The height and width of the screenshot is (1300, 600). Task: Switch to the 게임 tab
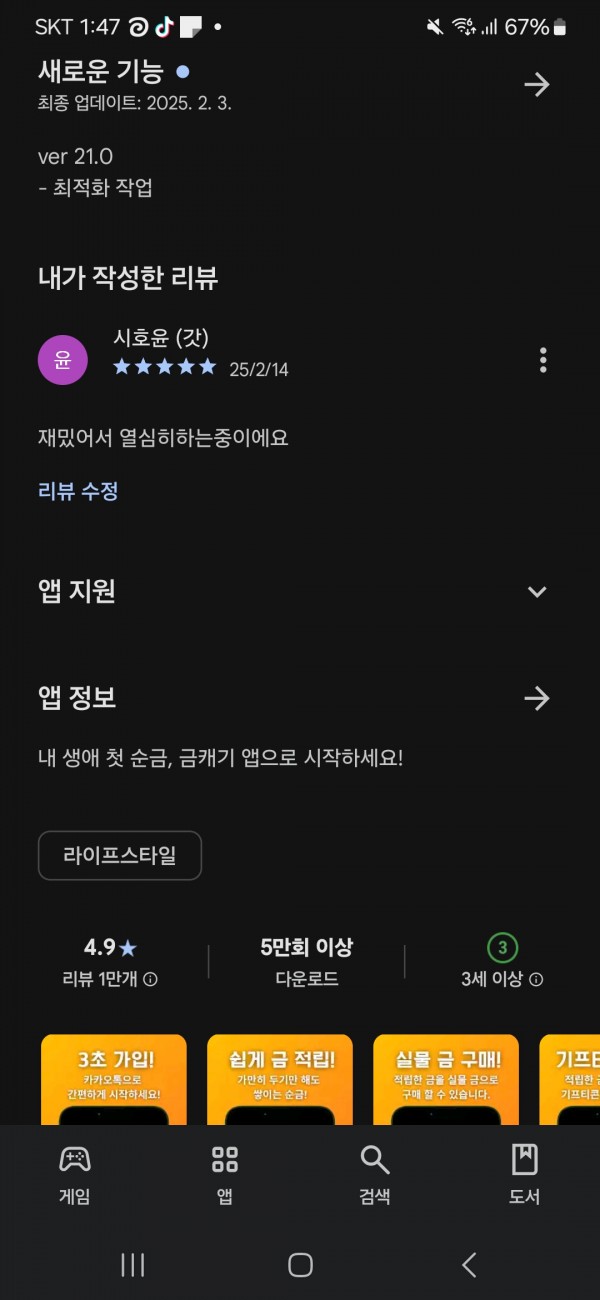tap(75, 1175)
